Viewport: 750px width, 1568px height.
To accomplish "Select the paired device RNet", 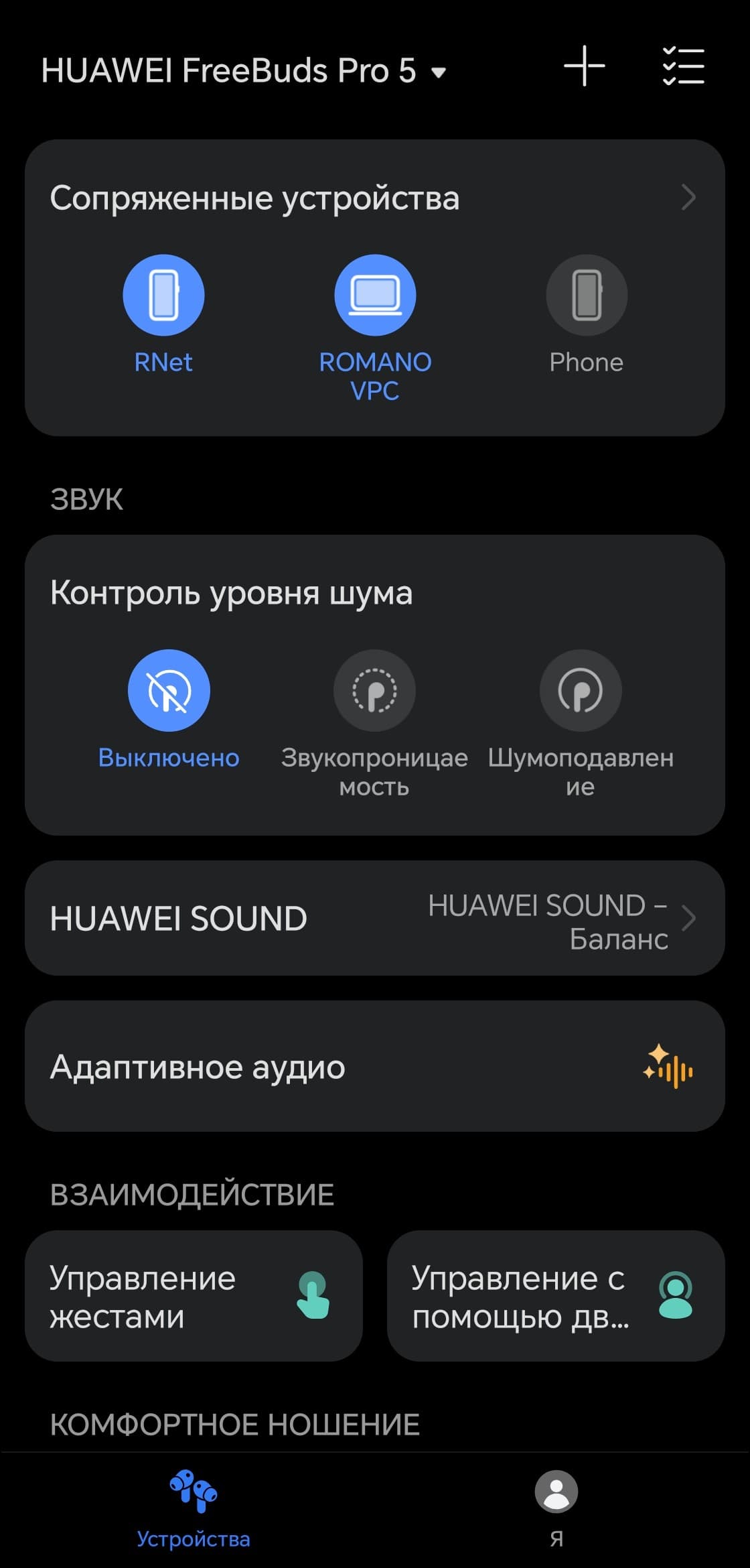I will tap(163, 296).
